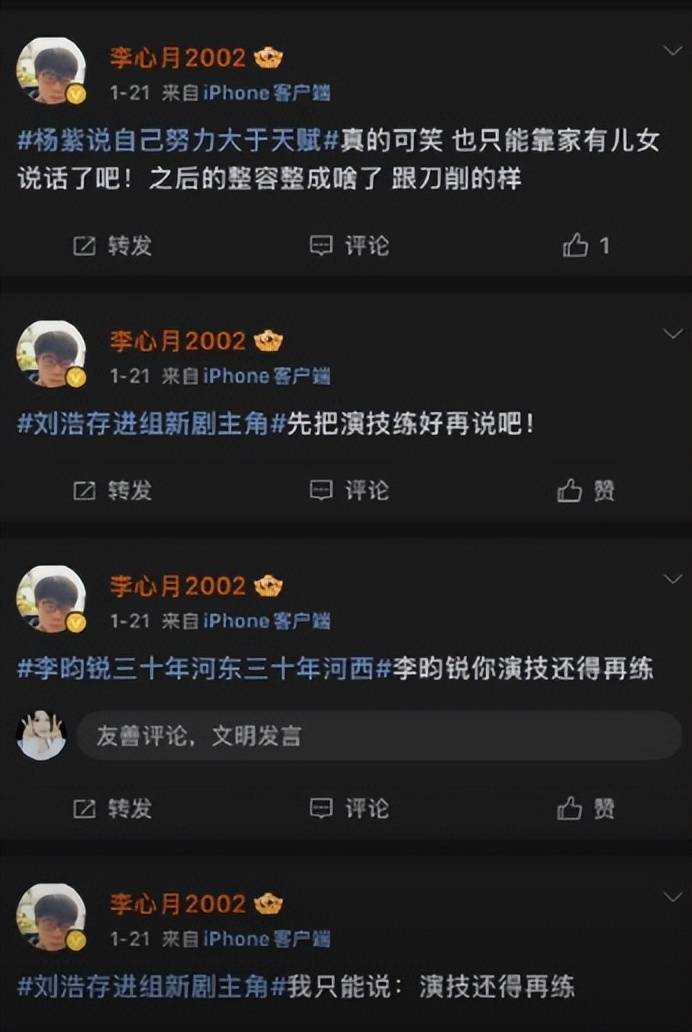
Task: Expand chevron menu on 先把演技练好再说吧 post
Action: tap(673, 334)
